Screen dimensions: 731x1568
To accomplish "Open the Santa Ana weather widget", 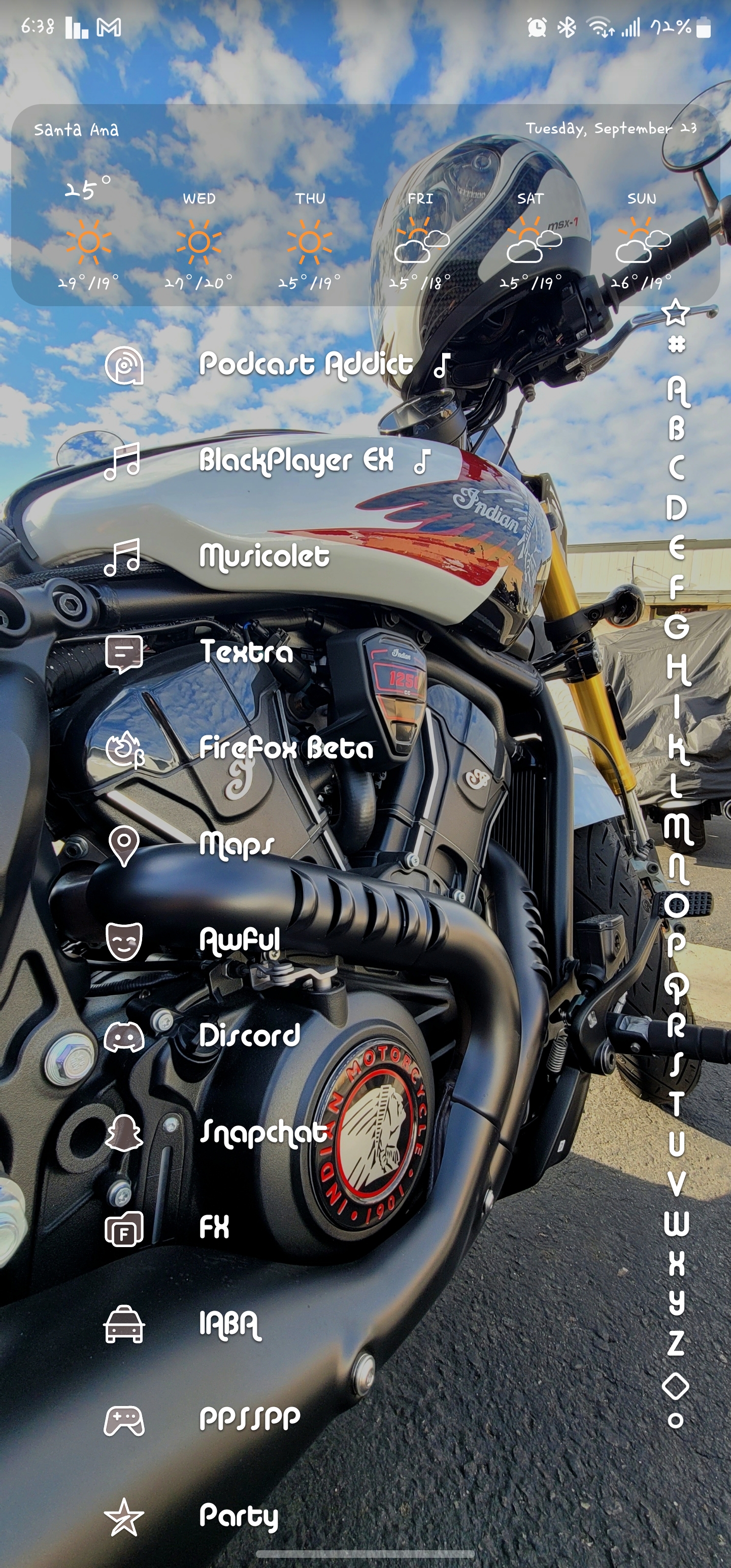I will tap(365, 205).
